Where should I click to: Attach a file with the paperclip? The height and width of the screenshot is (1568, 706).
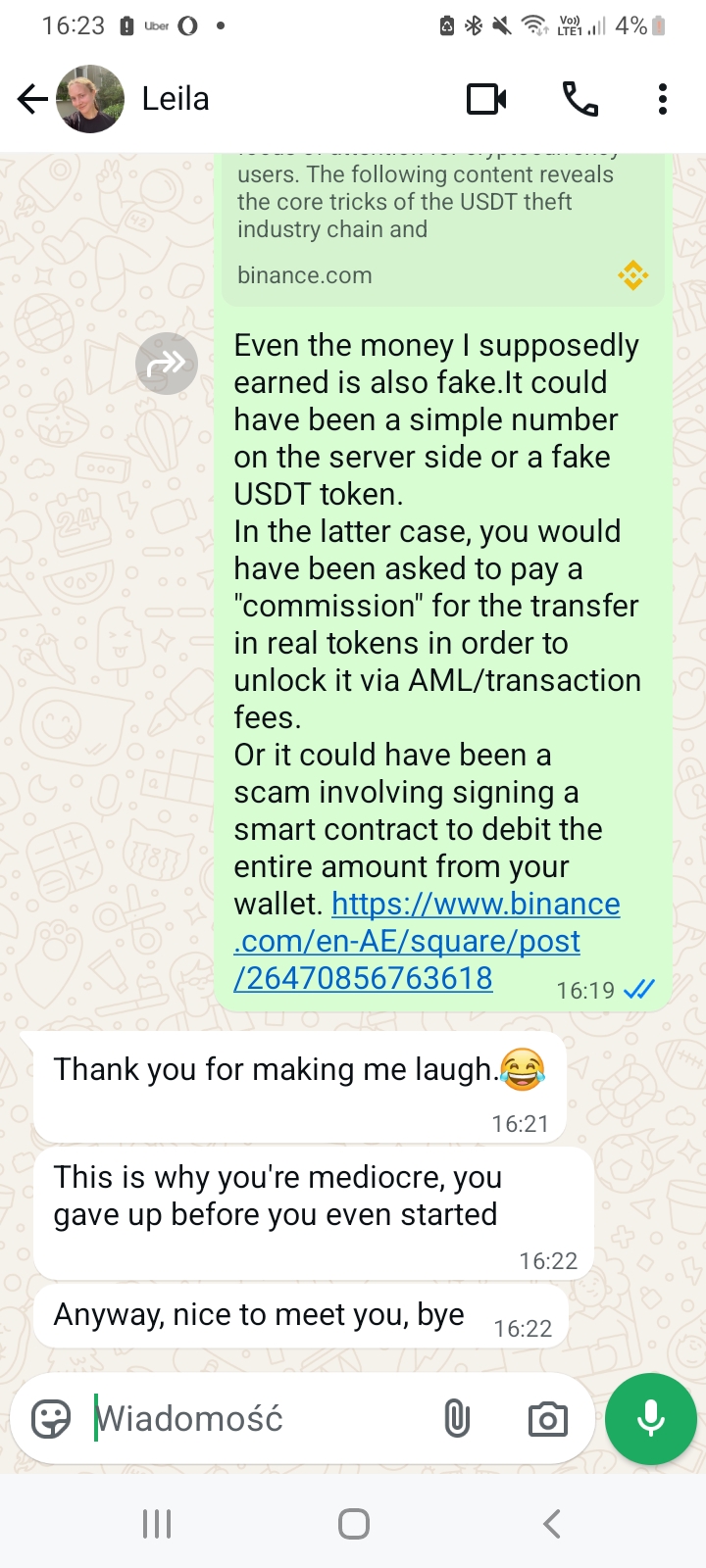tap(457, 1418)
